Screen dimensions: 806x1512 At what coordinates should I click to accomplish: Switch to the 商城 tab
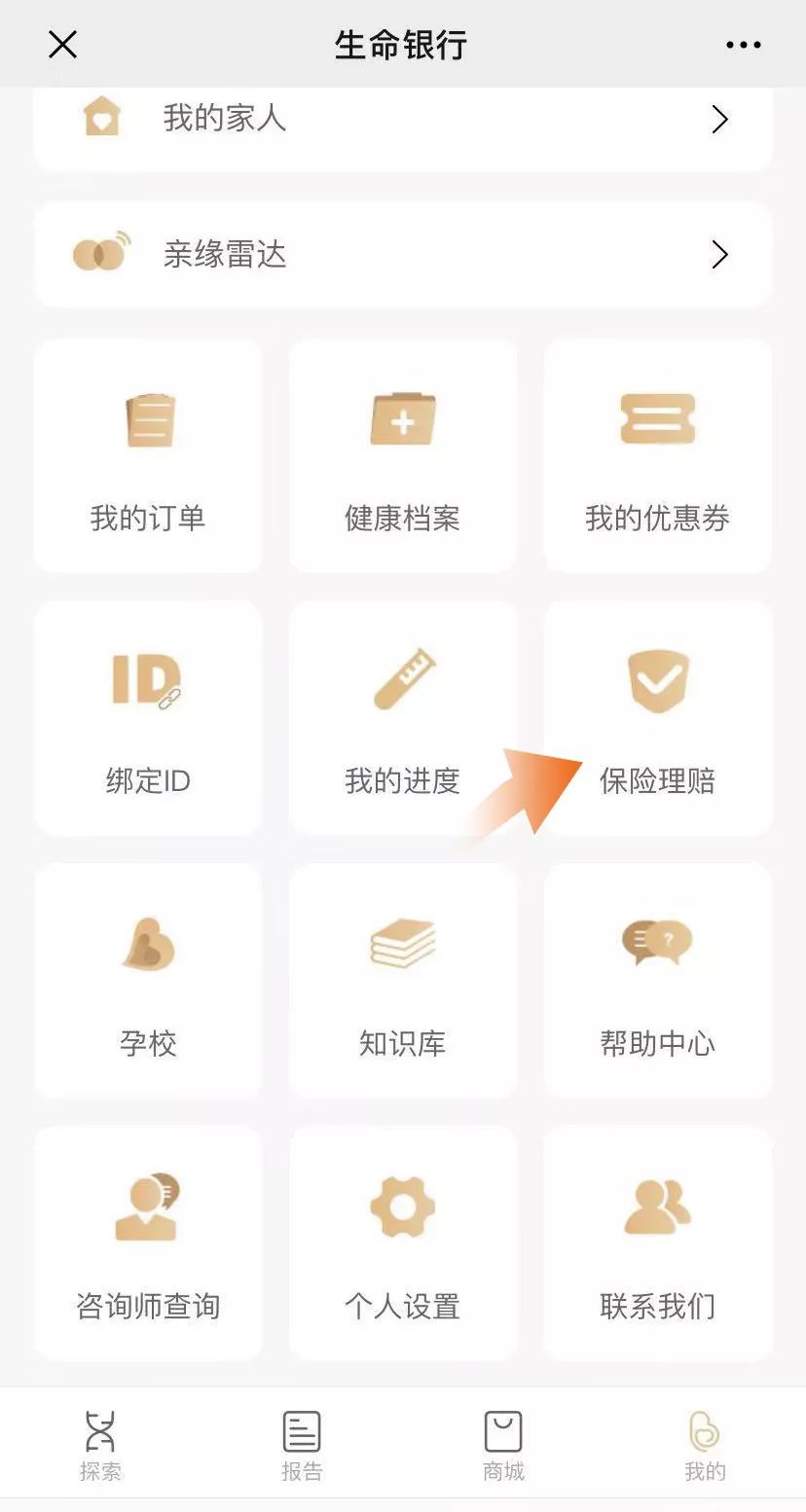pyautogui.click(x=503, y=1445)
